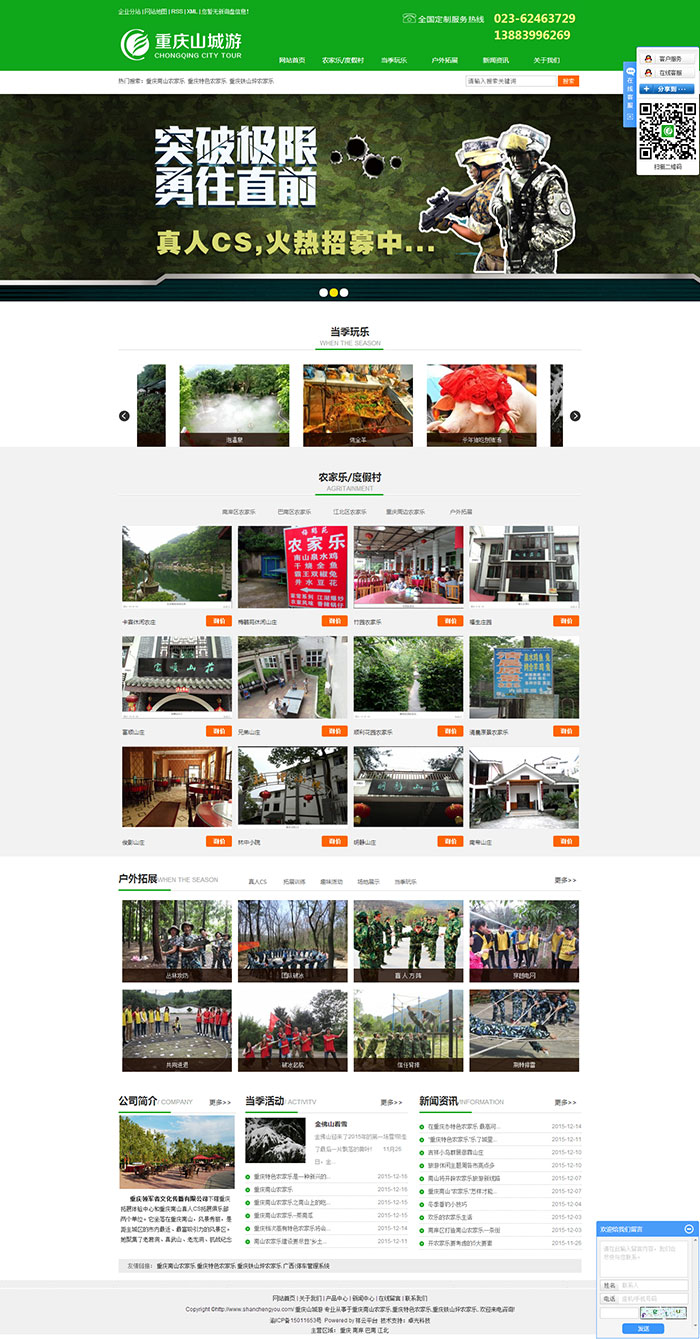
Task: Go to 农家乐/度假村 in the top menu
Action: [x=342, y=60]
